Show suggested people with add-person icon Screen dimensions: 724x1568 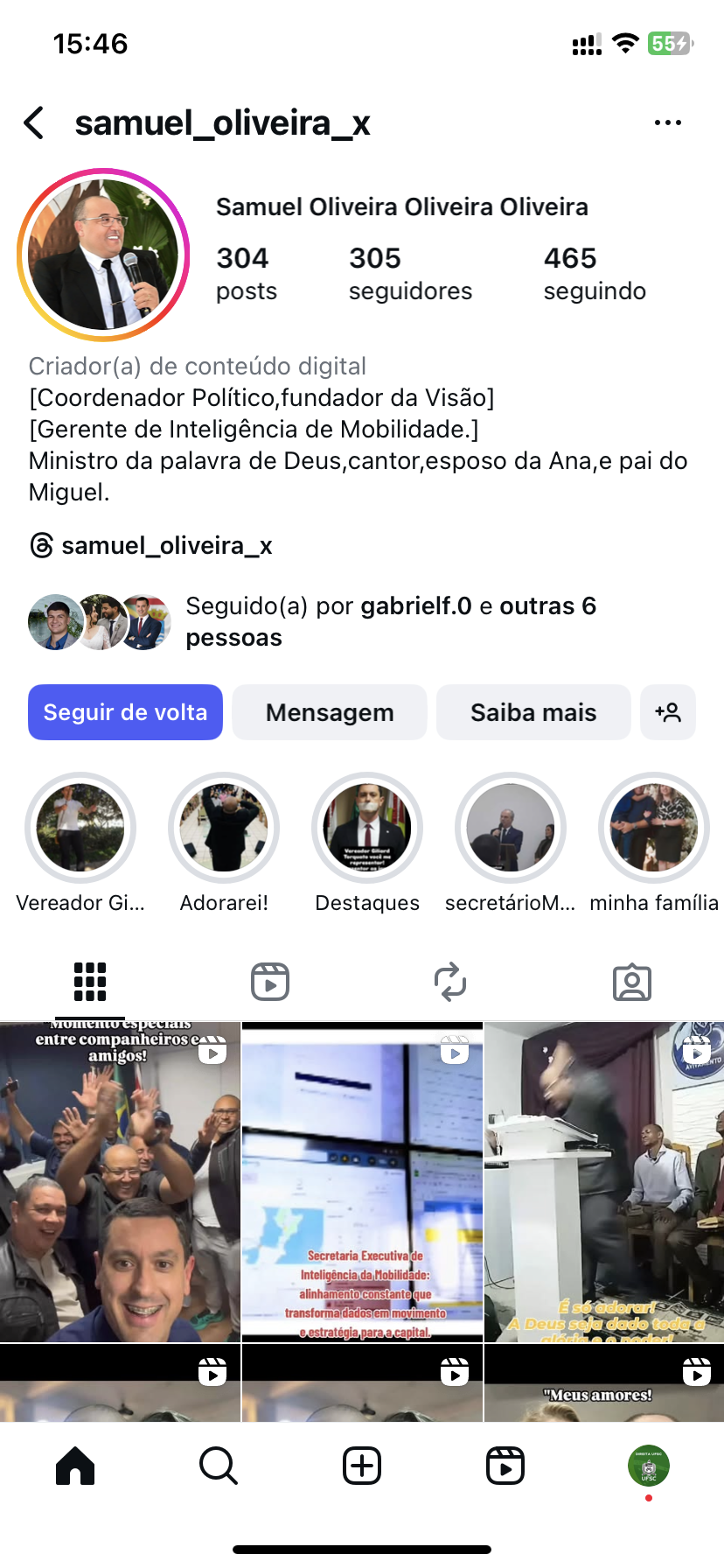(668, 712)
